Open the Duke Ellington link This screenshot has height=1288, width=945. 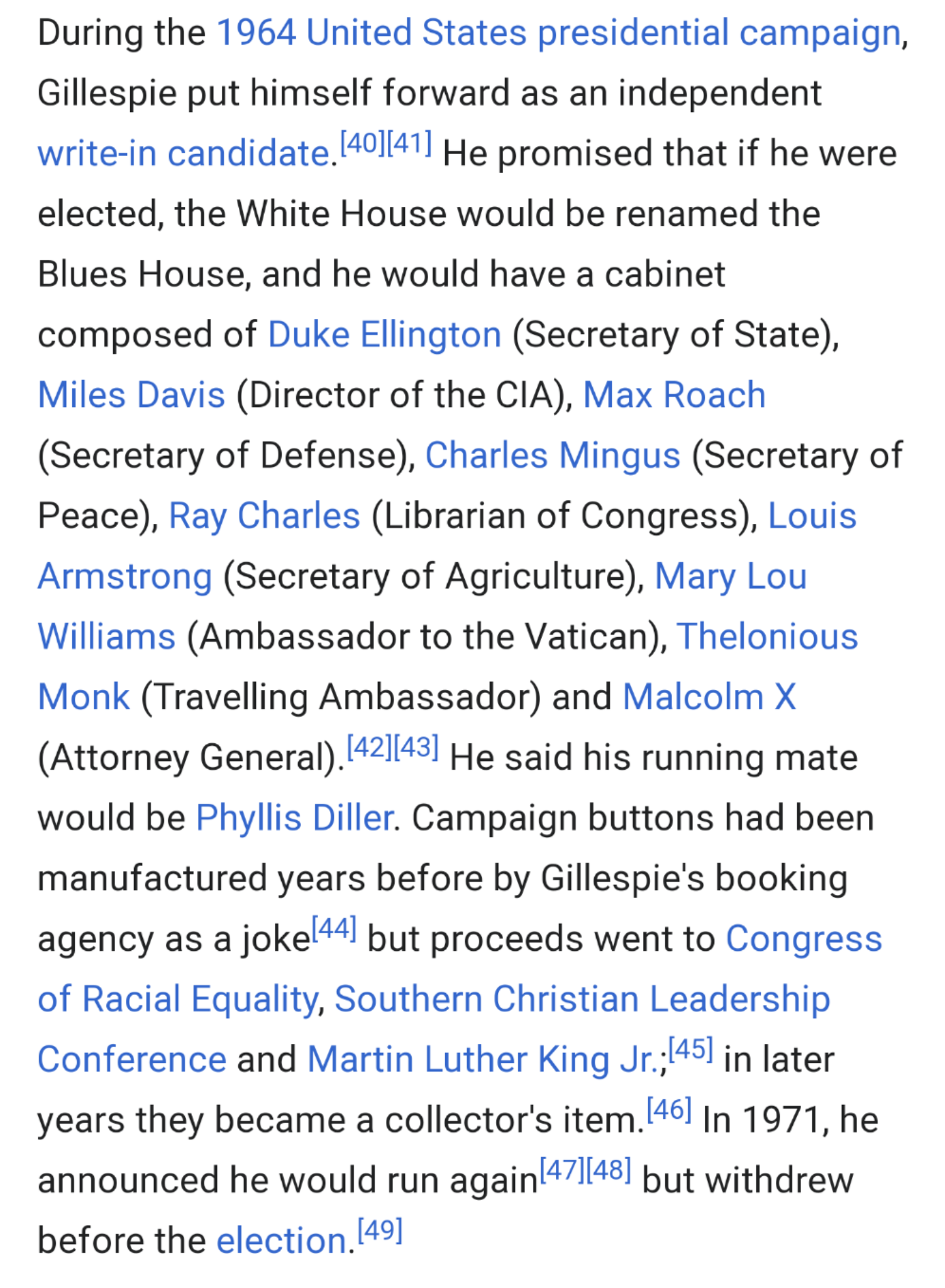(384, 335)
